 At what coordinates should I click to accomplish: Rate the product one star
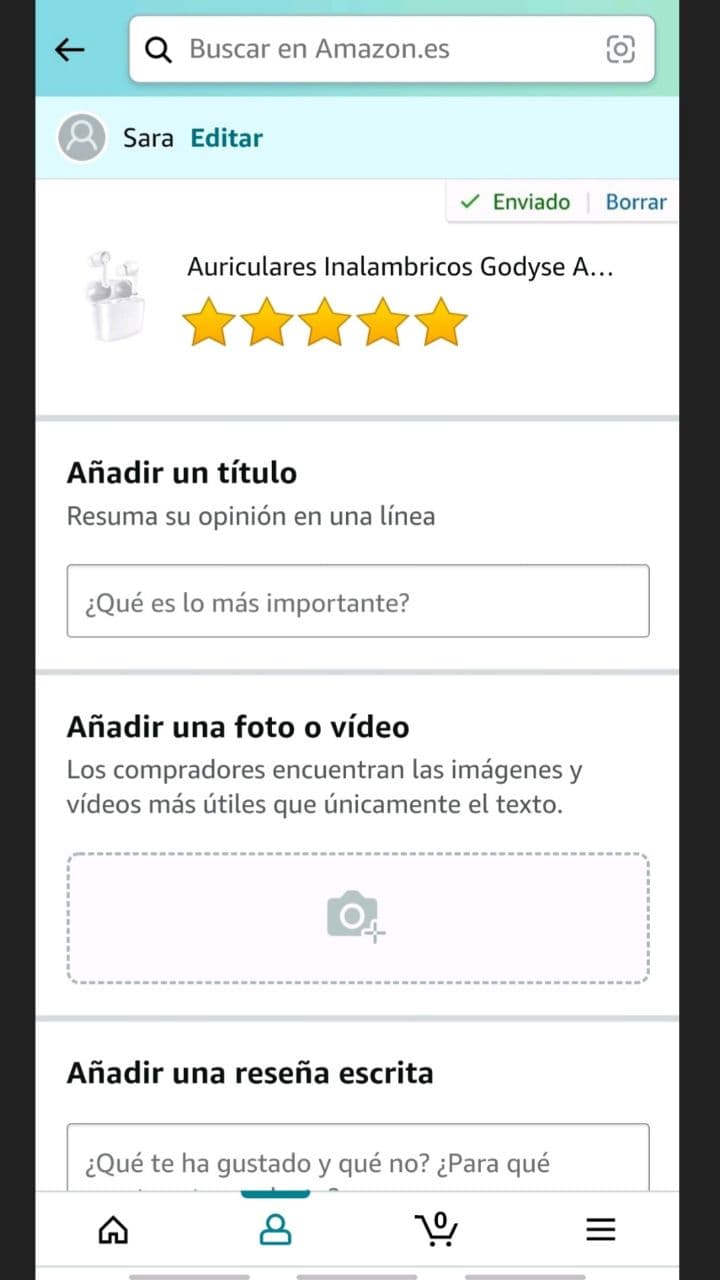[208, 323]
